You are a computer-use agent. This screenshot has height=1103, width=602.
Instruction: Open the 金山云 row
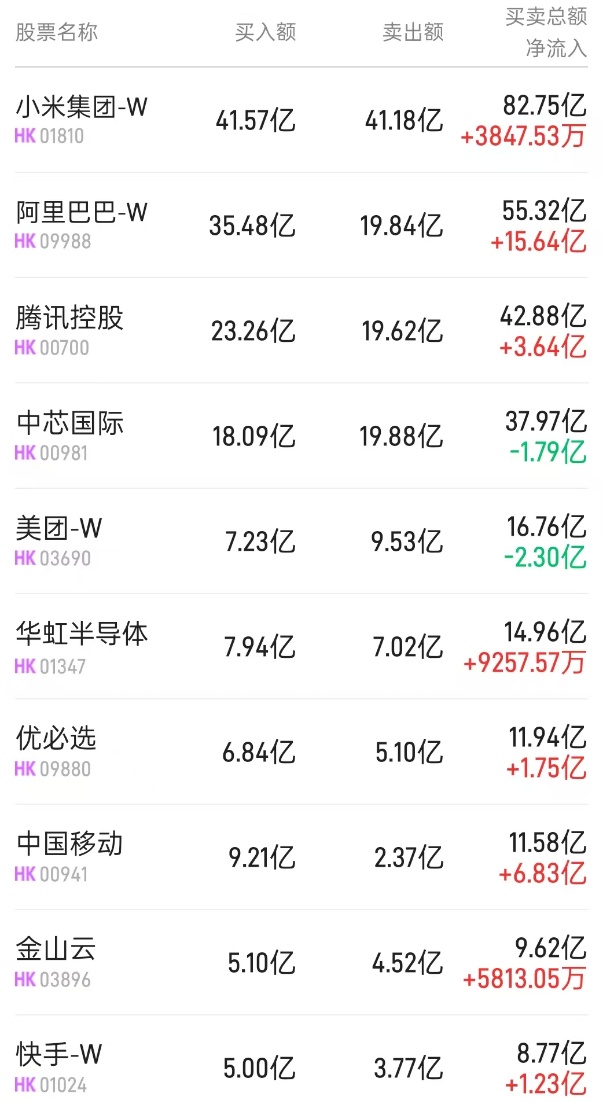57,950
